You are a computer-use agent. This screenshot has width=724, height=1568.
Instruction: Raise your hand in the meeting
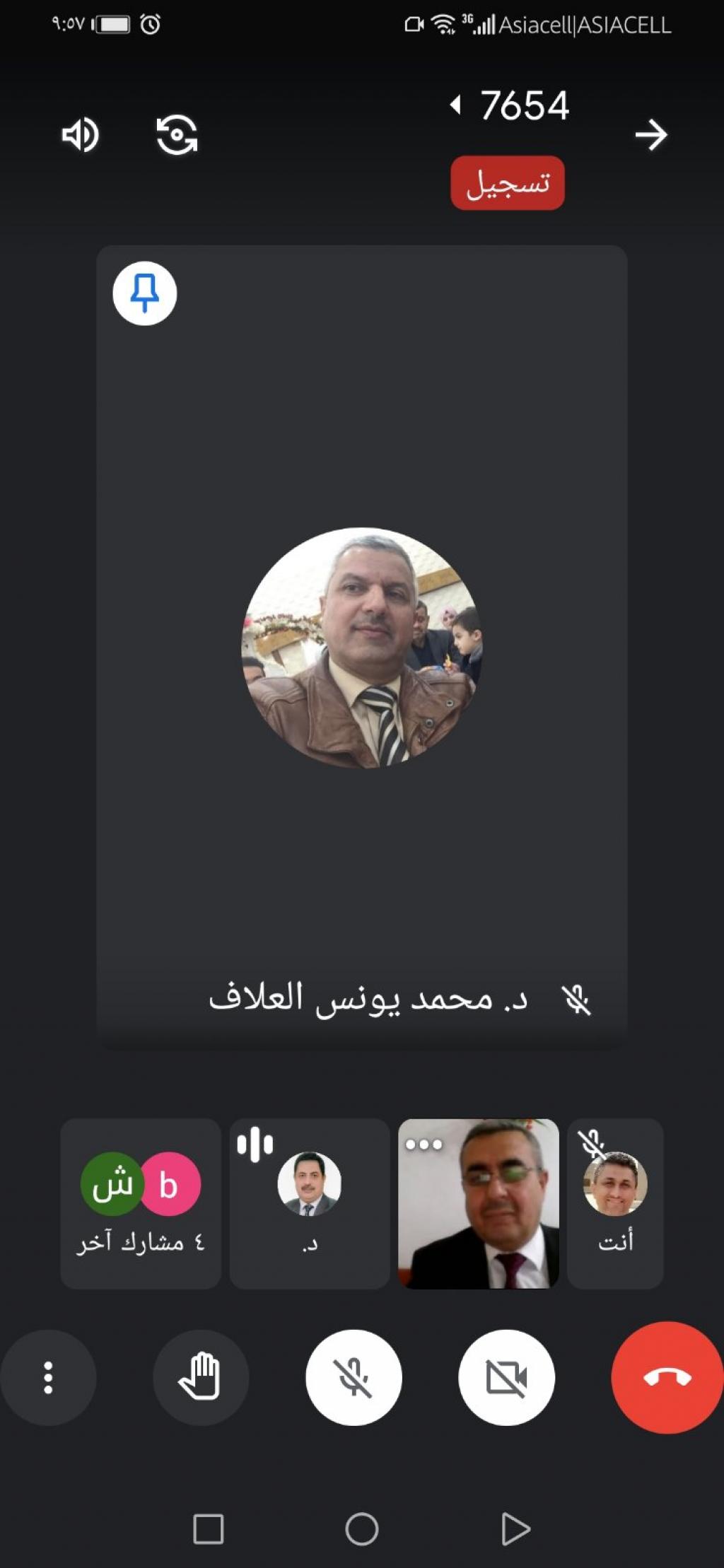(201, 1377)
